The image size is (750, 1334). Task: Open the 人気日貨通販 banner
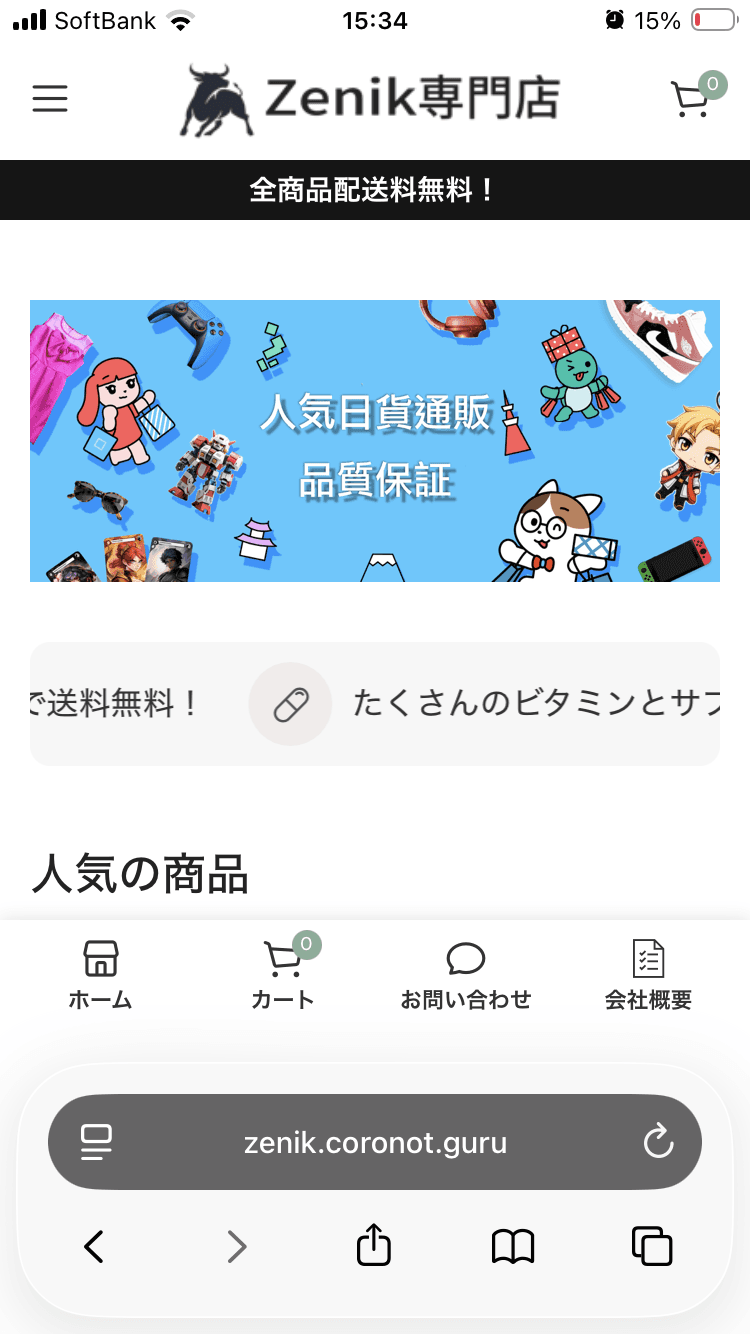pos(375,441)
